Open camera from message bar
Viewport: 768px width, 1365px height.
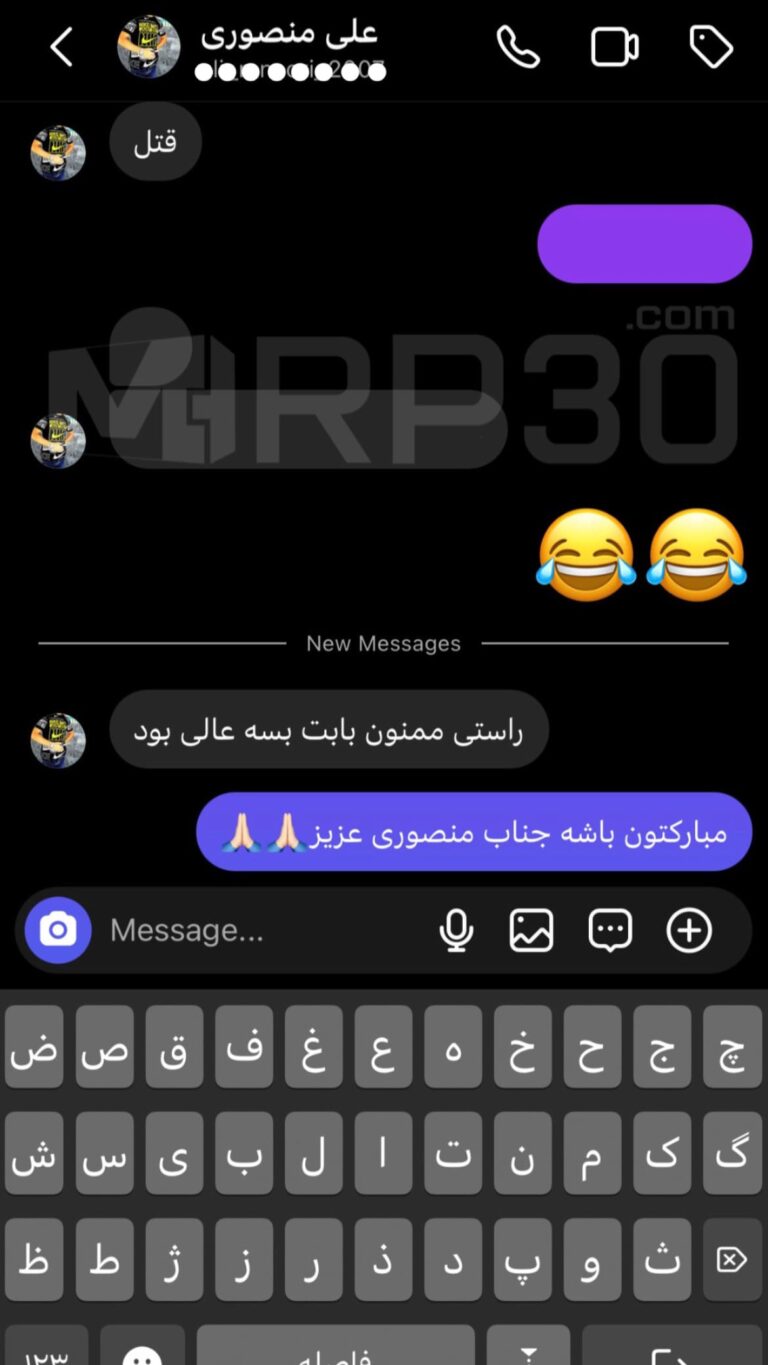point(58,930)
